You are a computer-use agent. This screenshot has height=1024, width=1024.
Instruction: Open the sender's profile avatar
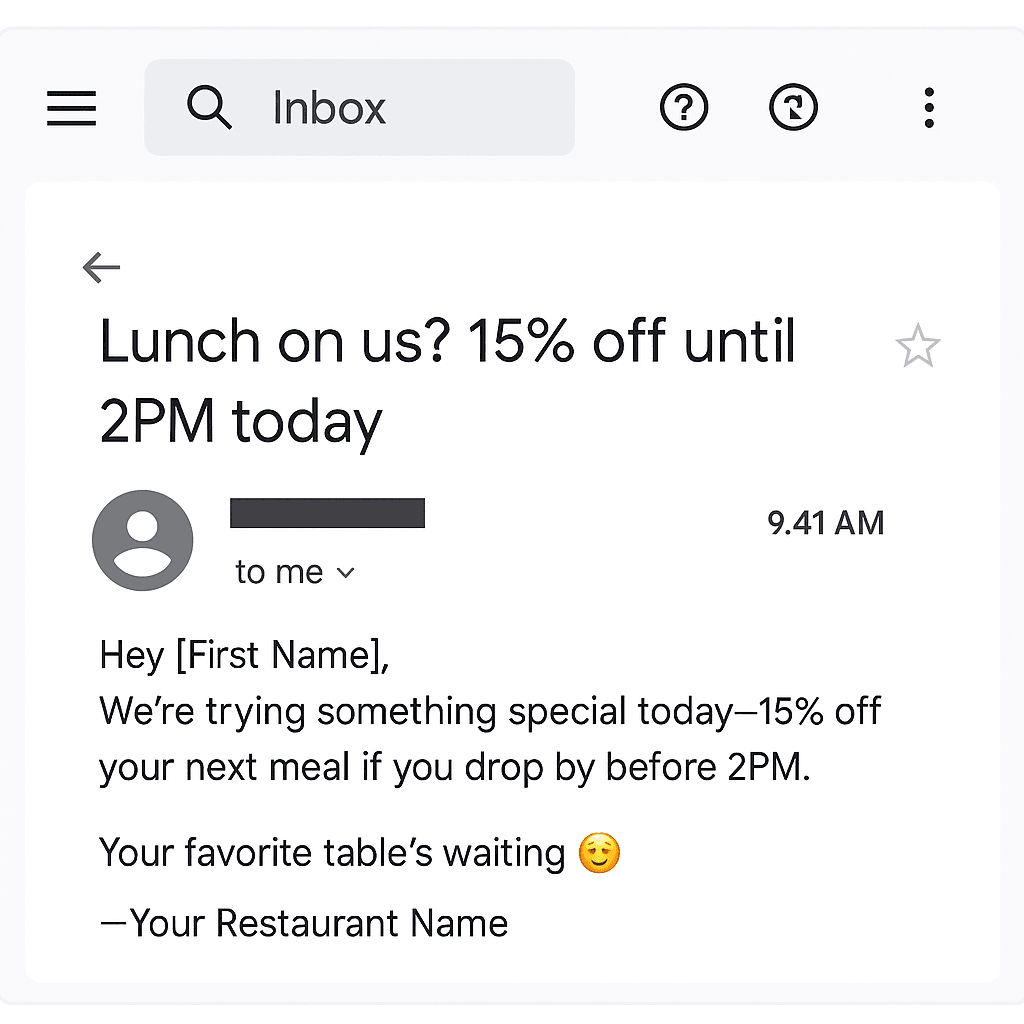(x=142, y=540)
